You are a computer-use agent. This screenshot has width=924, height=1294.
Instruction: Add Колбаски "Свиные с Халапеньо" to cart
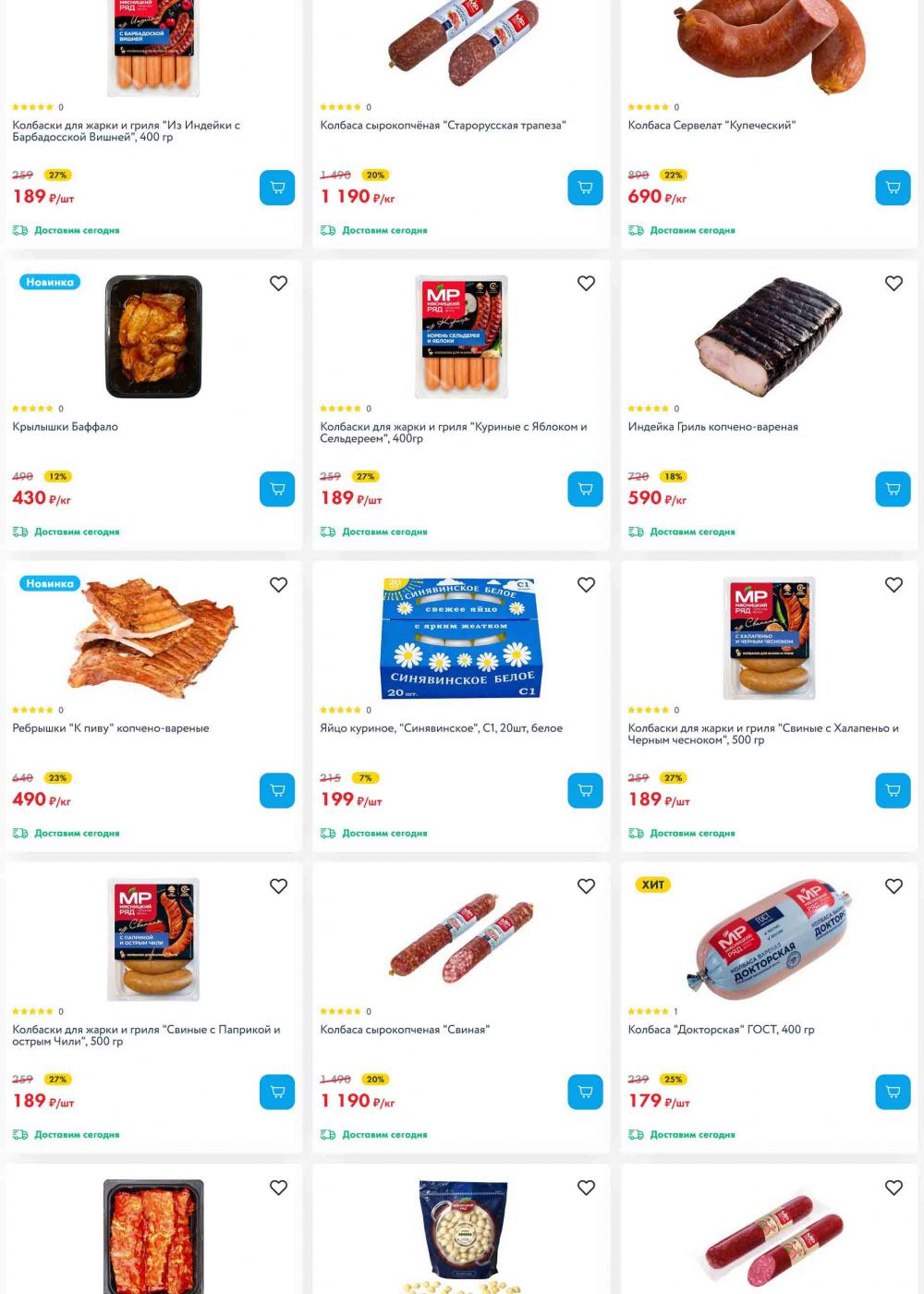click(x=893, y=790)
